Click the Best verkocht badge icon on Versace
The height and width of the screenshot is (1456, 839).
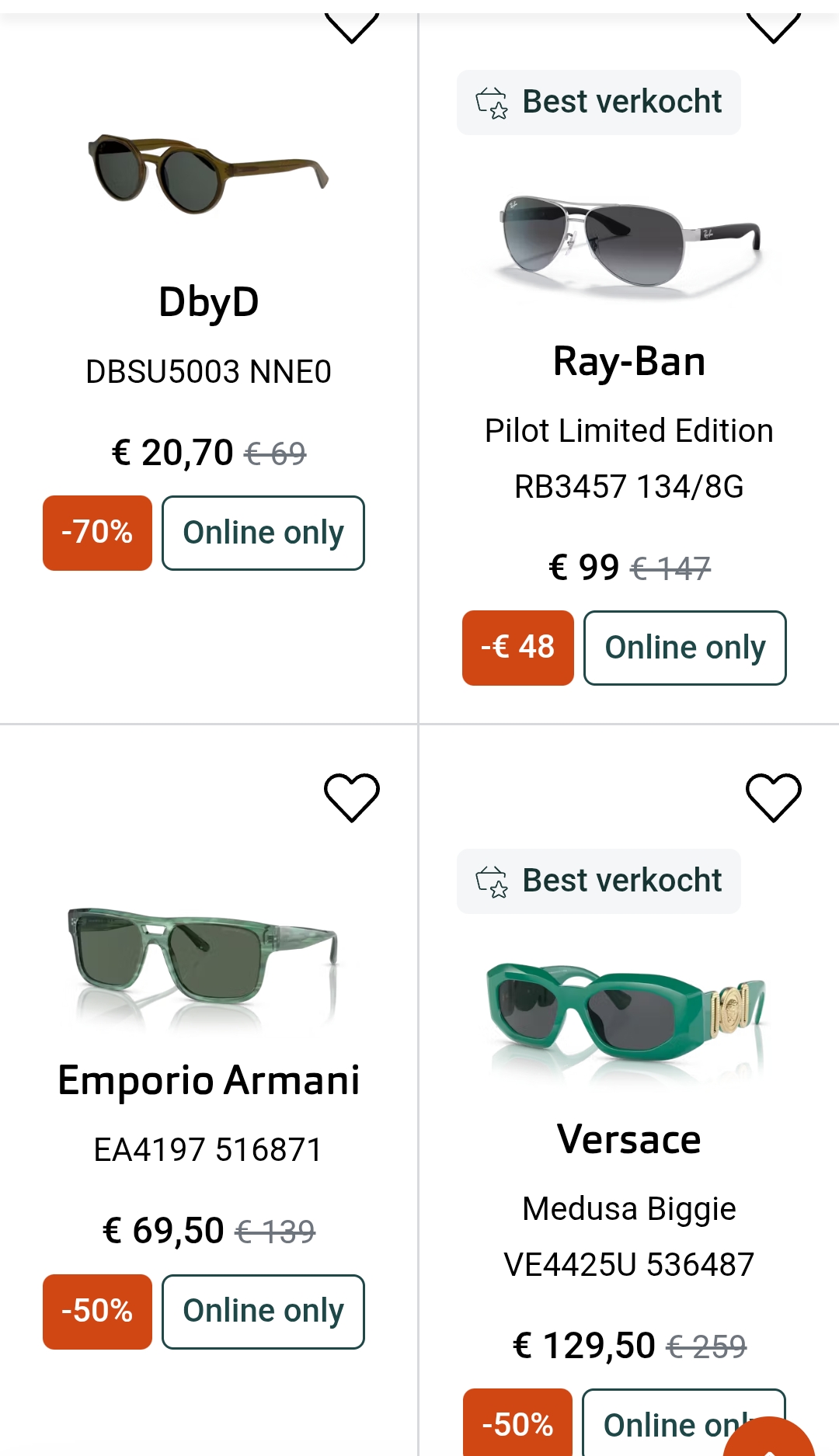point(490,881)
